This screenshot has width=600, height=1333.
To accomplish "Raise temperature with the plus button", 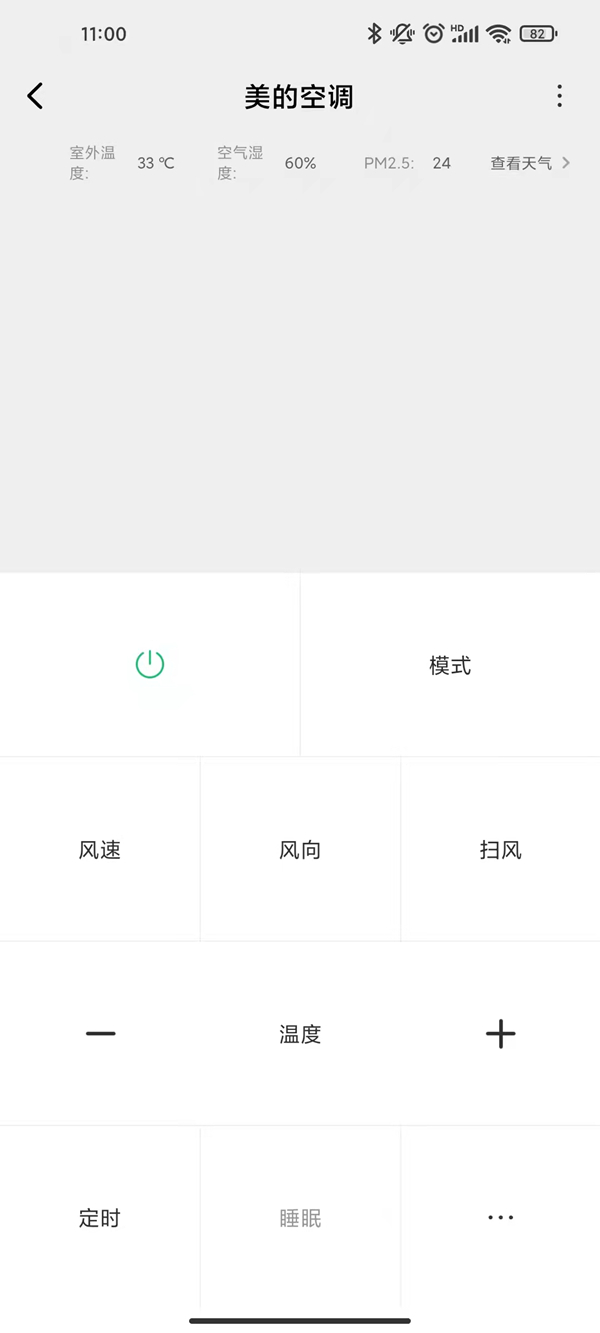I will pyautogui.click(x=500, y=1034).
